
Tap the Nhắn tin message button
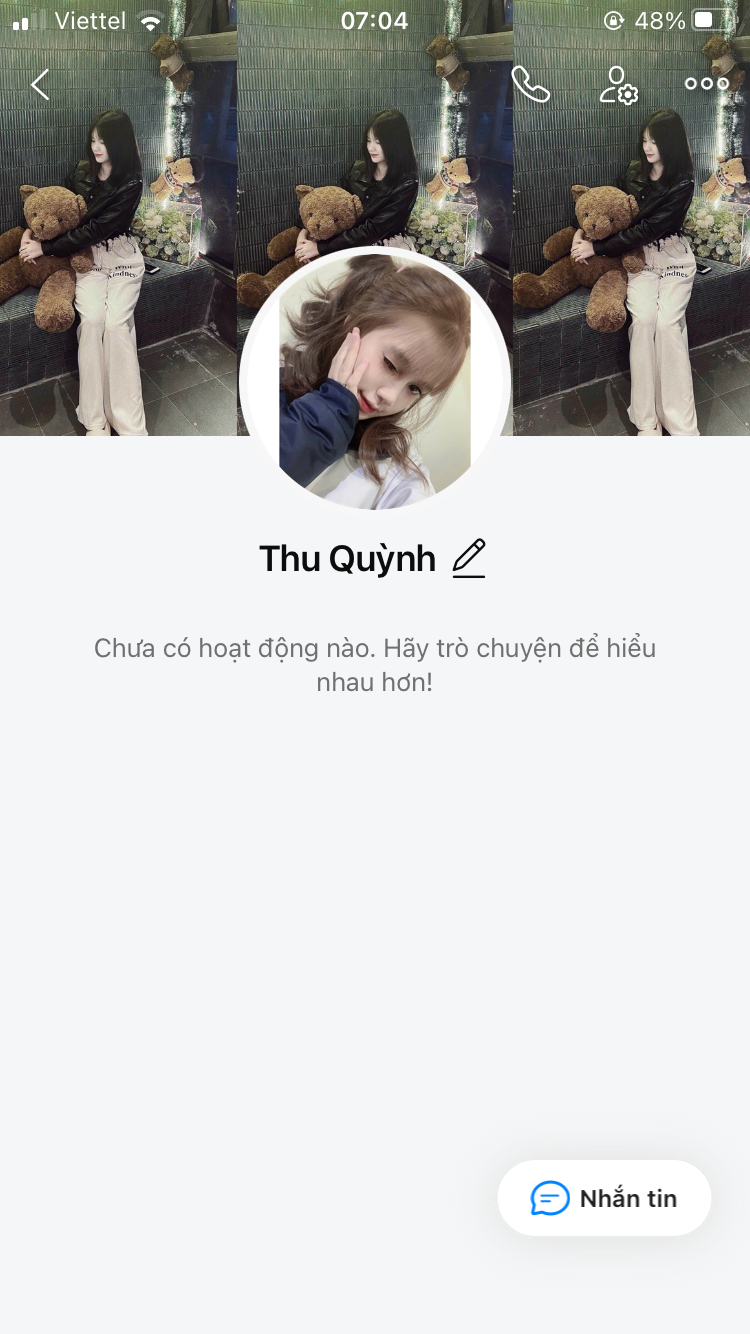pos(604,1198)
